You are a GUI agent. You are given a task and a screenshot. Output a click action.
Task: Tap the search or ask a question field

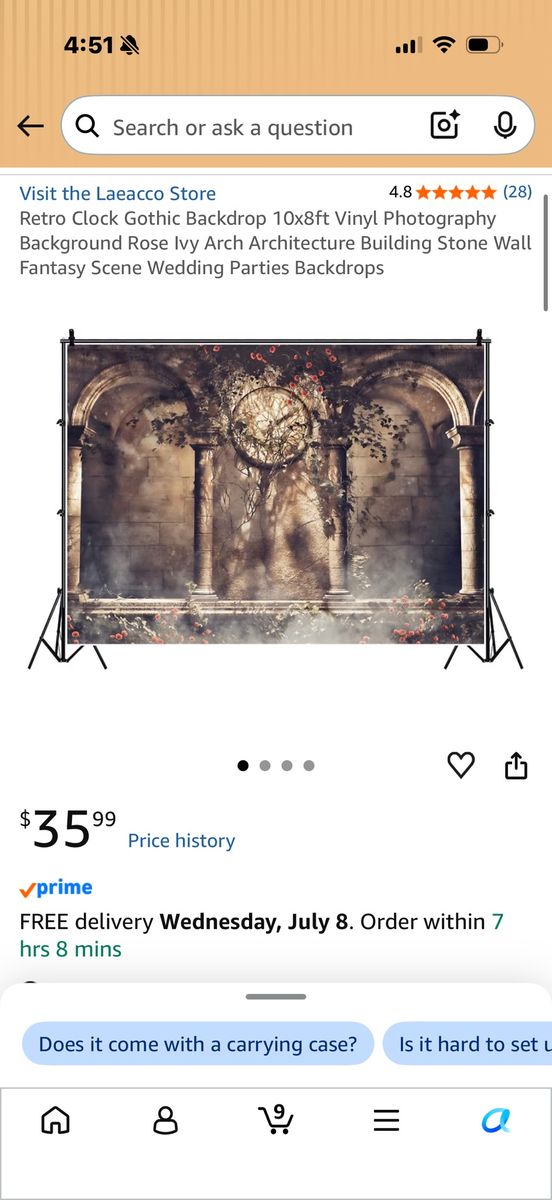point(298,126)
